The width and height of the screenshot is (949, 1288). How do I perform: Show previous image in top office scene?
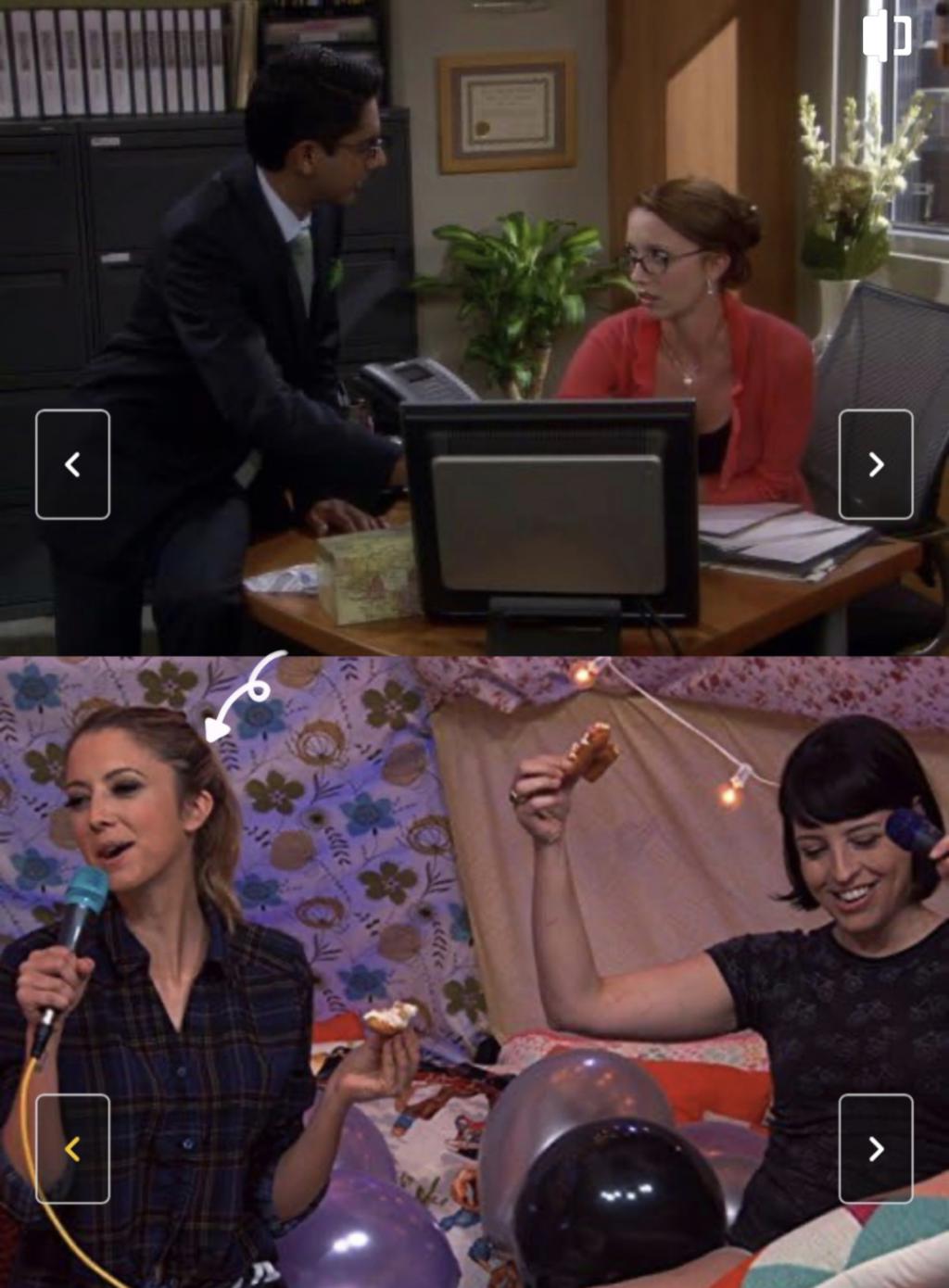point(72,464)
